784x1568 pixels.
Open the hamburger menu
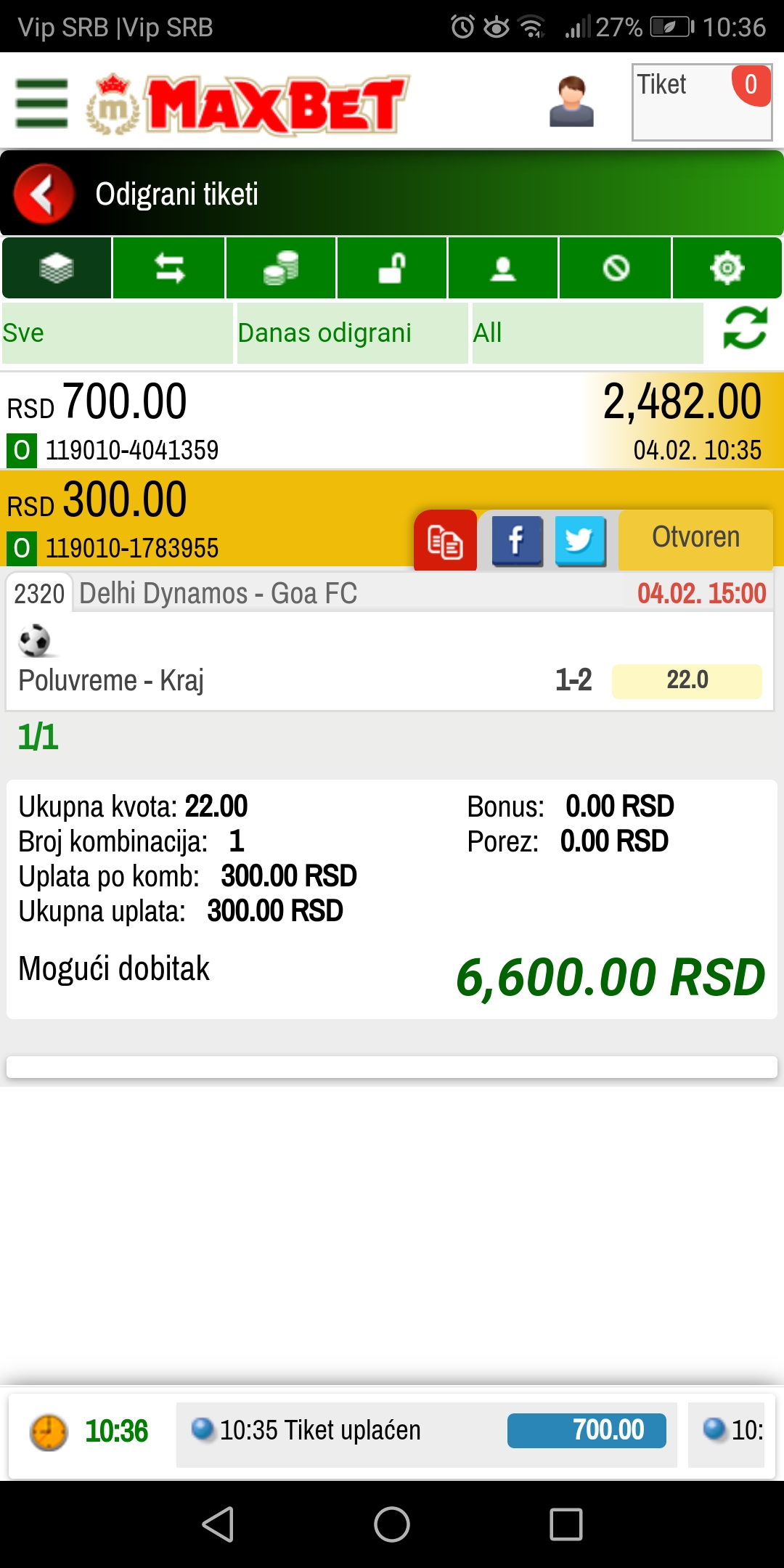click(42, 103)
